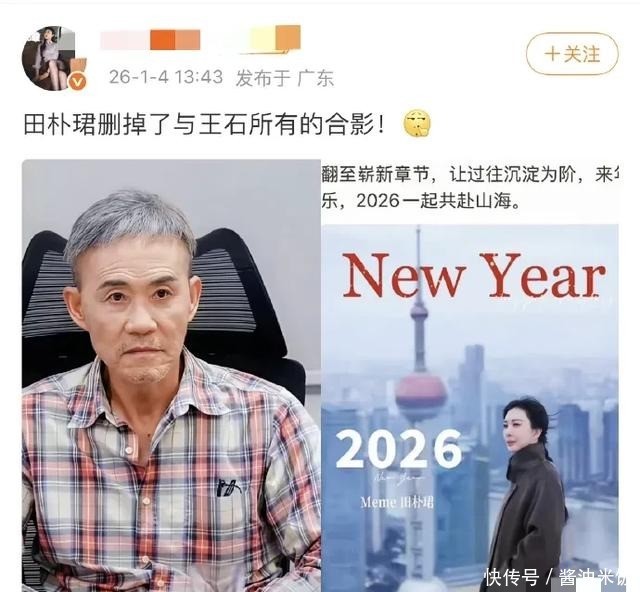Image resolution: width=640 pixels, height=592 pixels.
Task: Follow this Weibo poster via +关注
Action: (x=572, y=53)
